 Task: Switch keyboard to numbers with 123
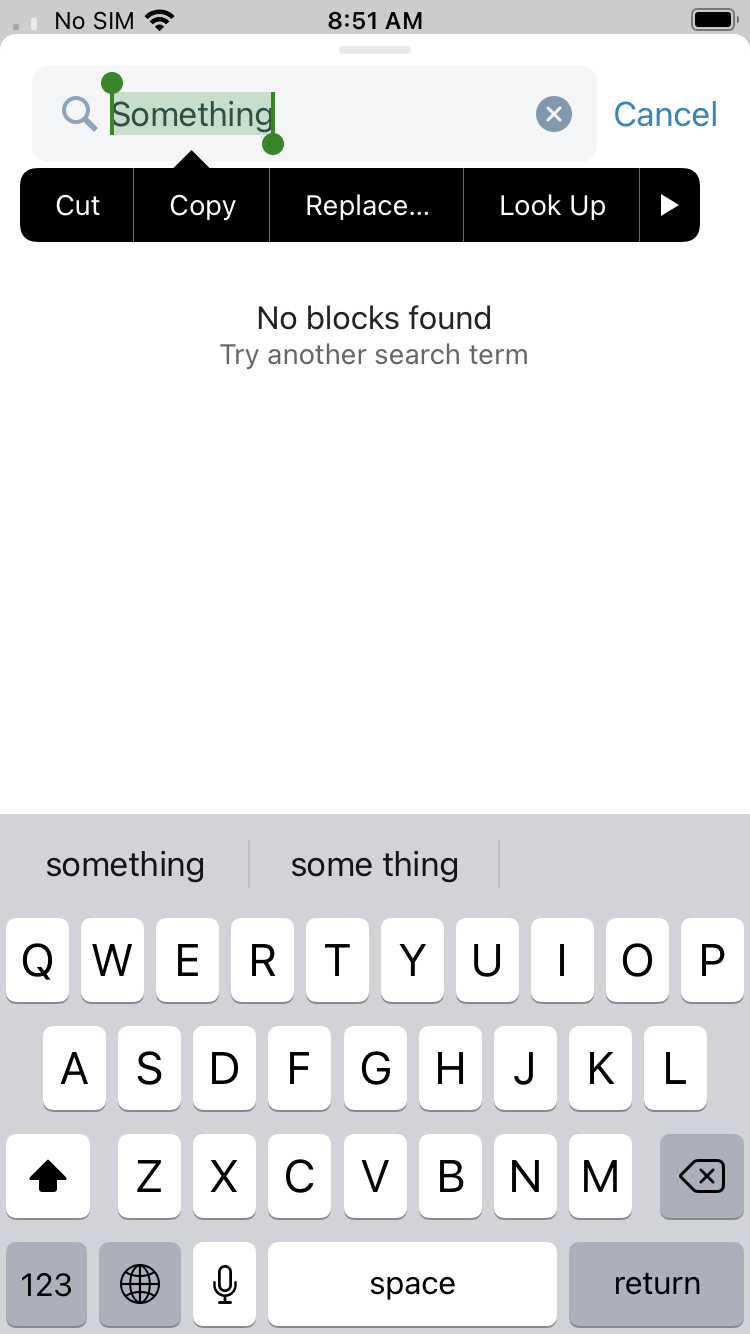point(46,1284)
